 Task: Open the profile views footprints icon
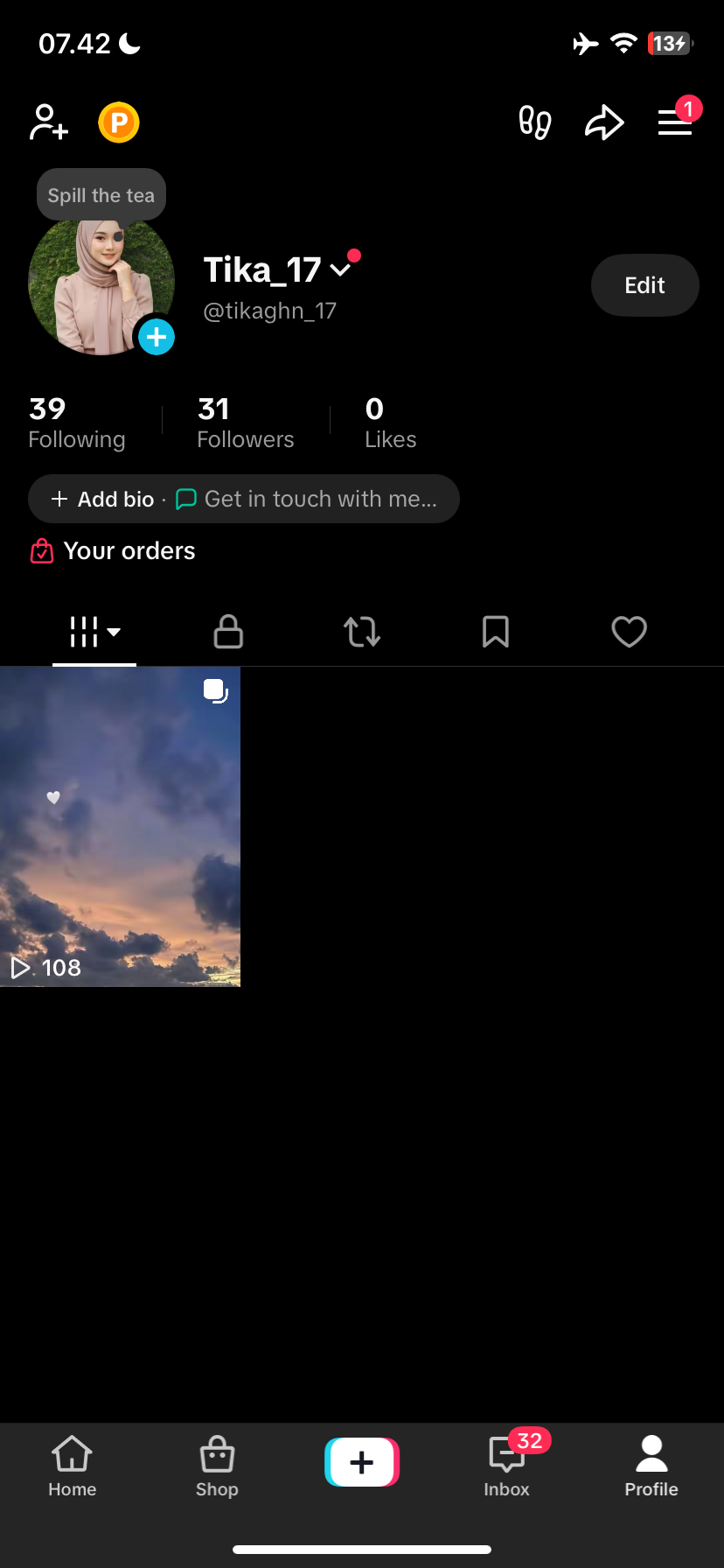(x=534, y=122)
